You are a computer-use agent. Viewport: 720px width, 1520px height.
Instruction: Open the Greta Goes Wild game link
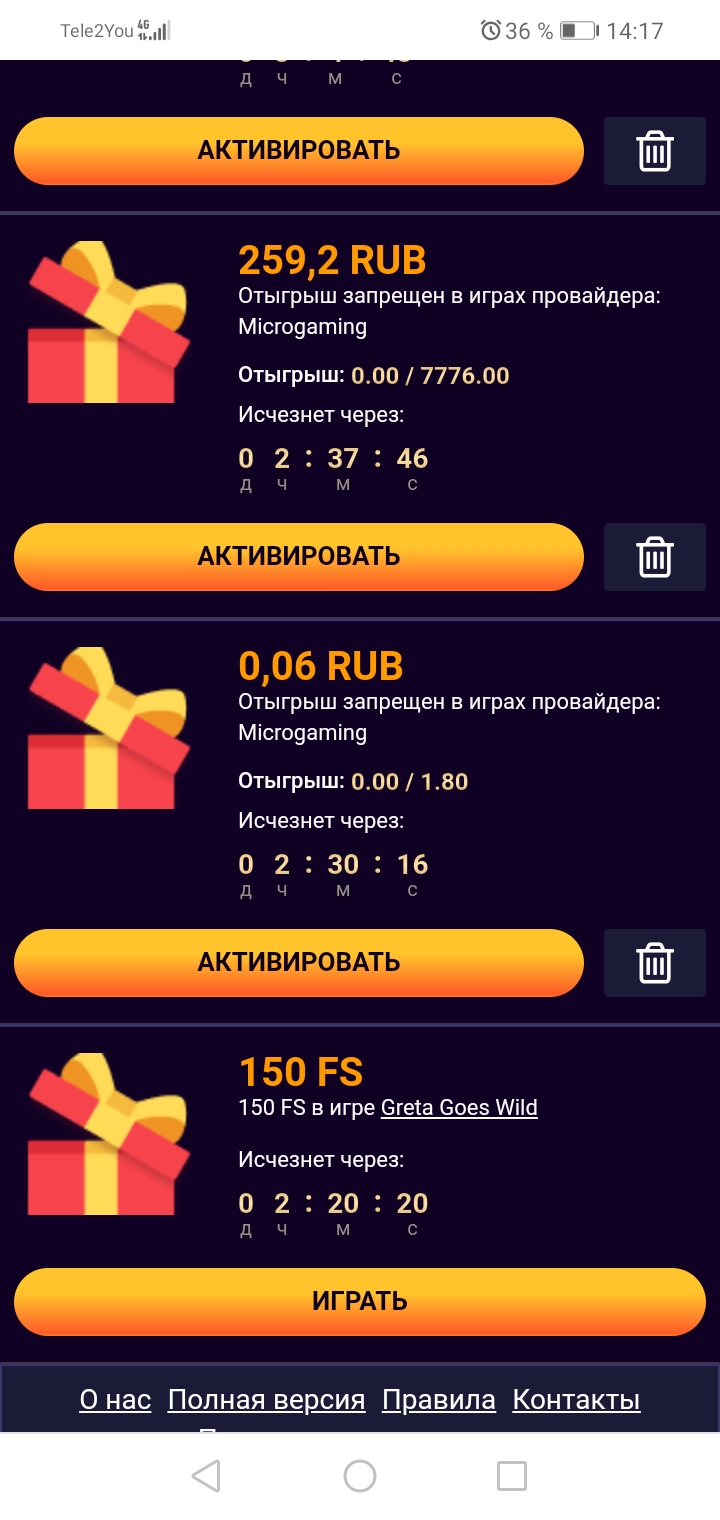(459, 1108)
